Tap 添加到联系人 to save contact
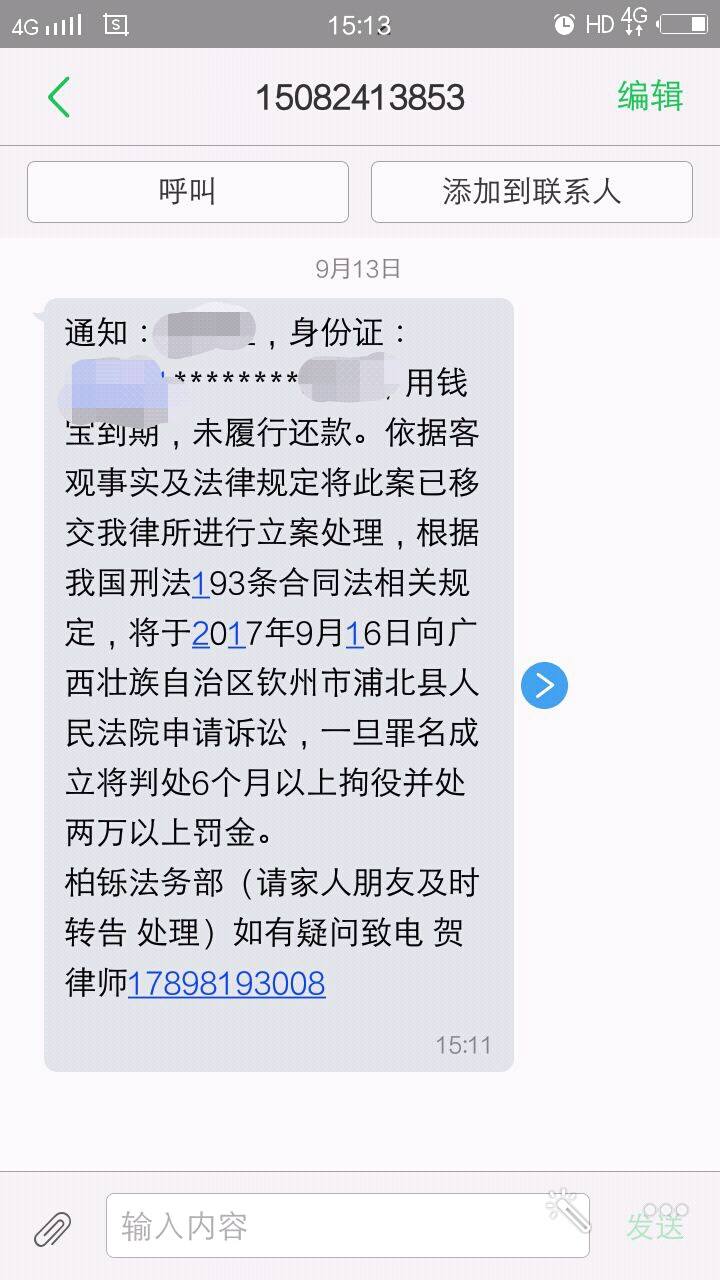The height and width of the screenshot is (1280, 720). 531,191
